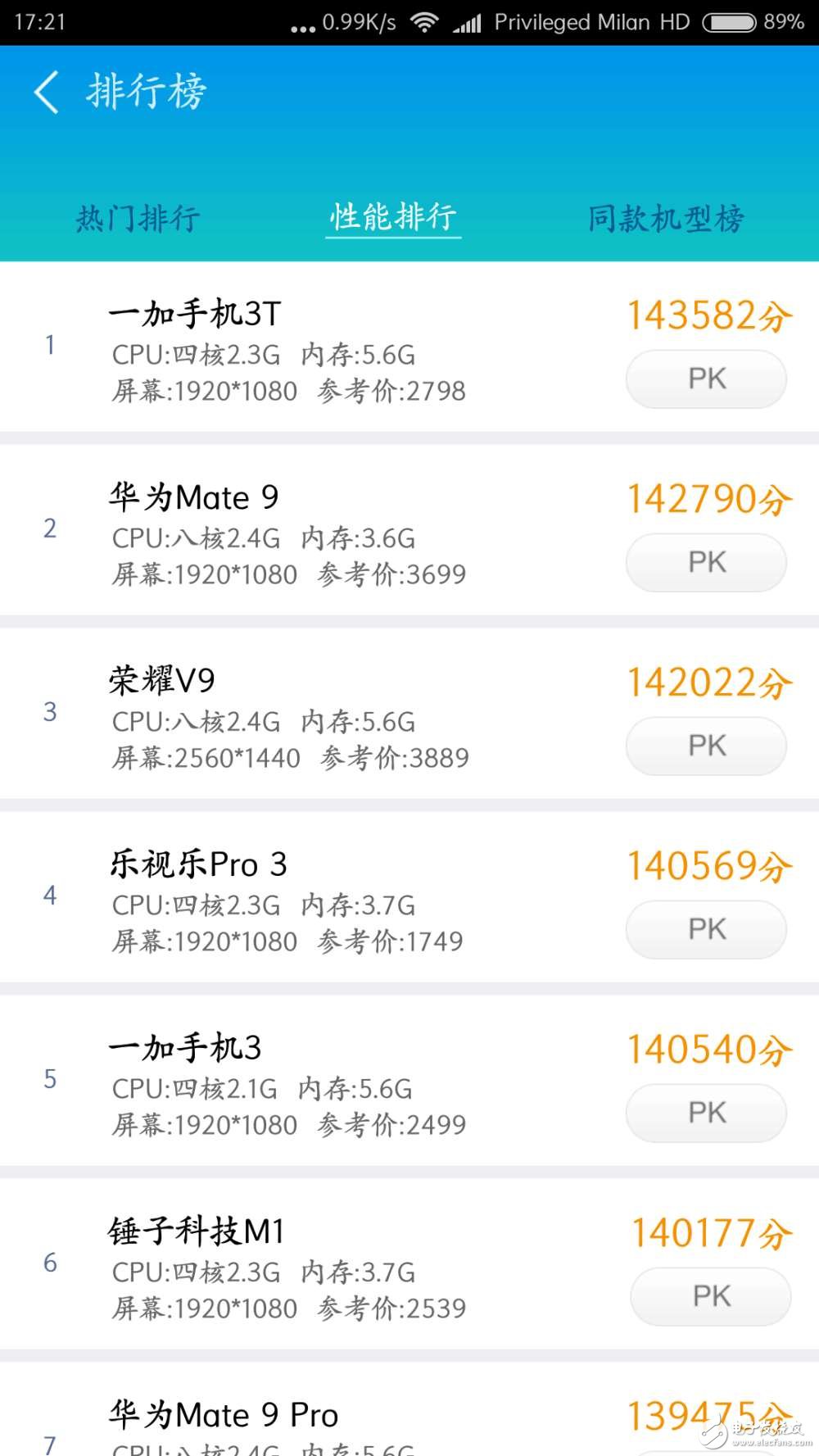Tap the carrier label Privileged Milan HD
The height and width of the screenshot is (1456, 819).
point(591,21)
